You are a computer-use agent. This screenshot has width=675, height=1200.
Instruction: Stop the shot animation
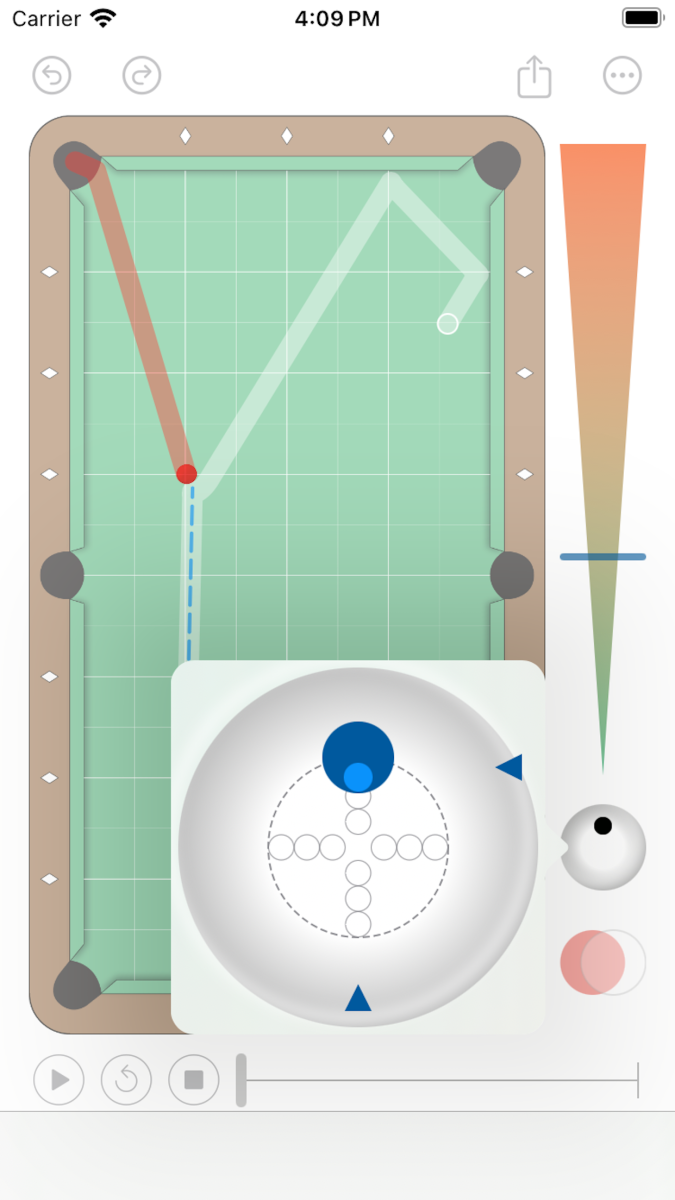(x=194, y=1080)
